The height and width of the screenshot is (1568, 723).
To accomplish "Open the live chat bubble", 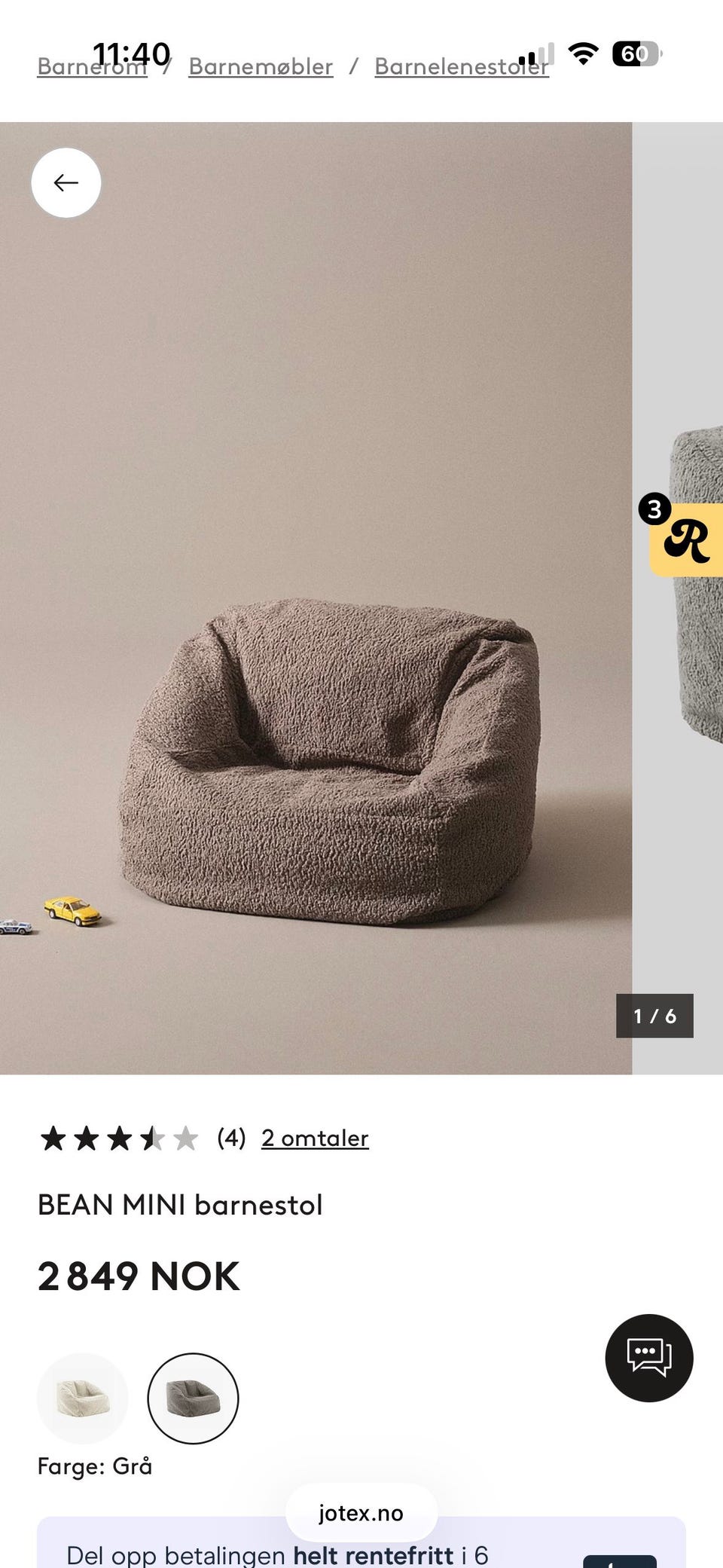I will tap(649, 1358).
